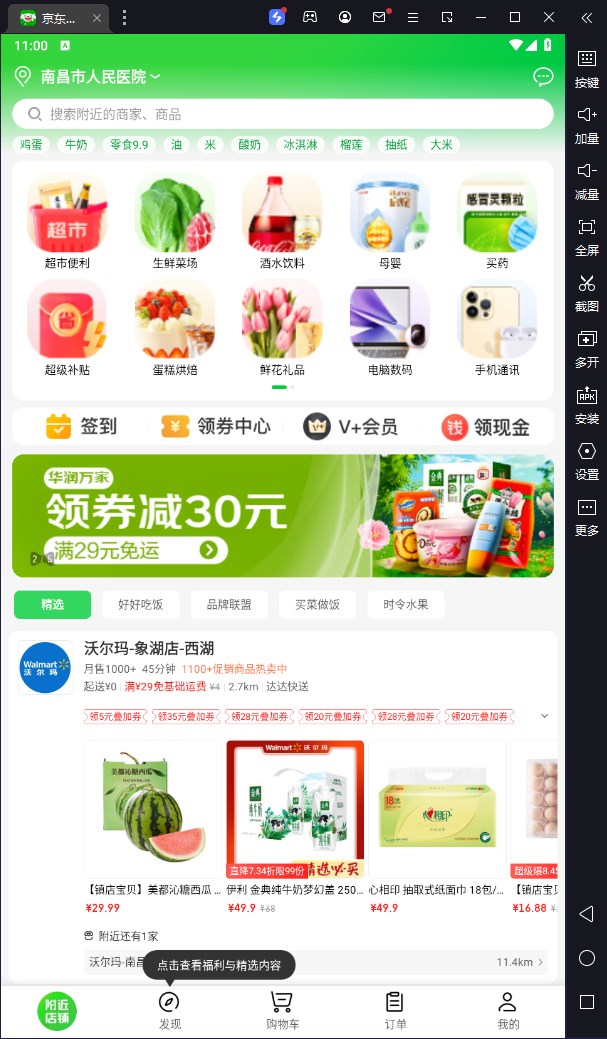Select the 冰淇淋 search suggestion chip

[299, 145]
